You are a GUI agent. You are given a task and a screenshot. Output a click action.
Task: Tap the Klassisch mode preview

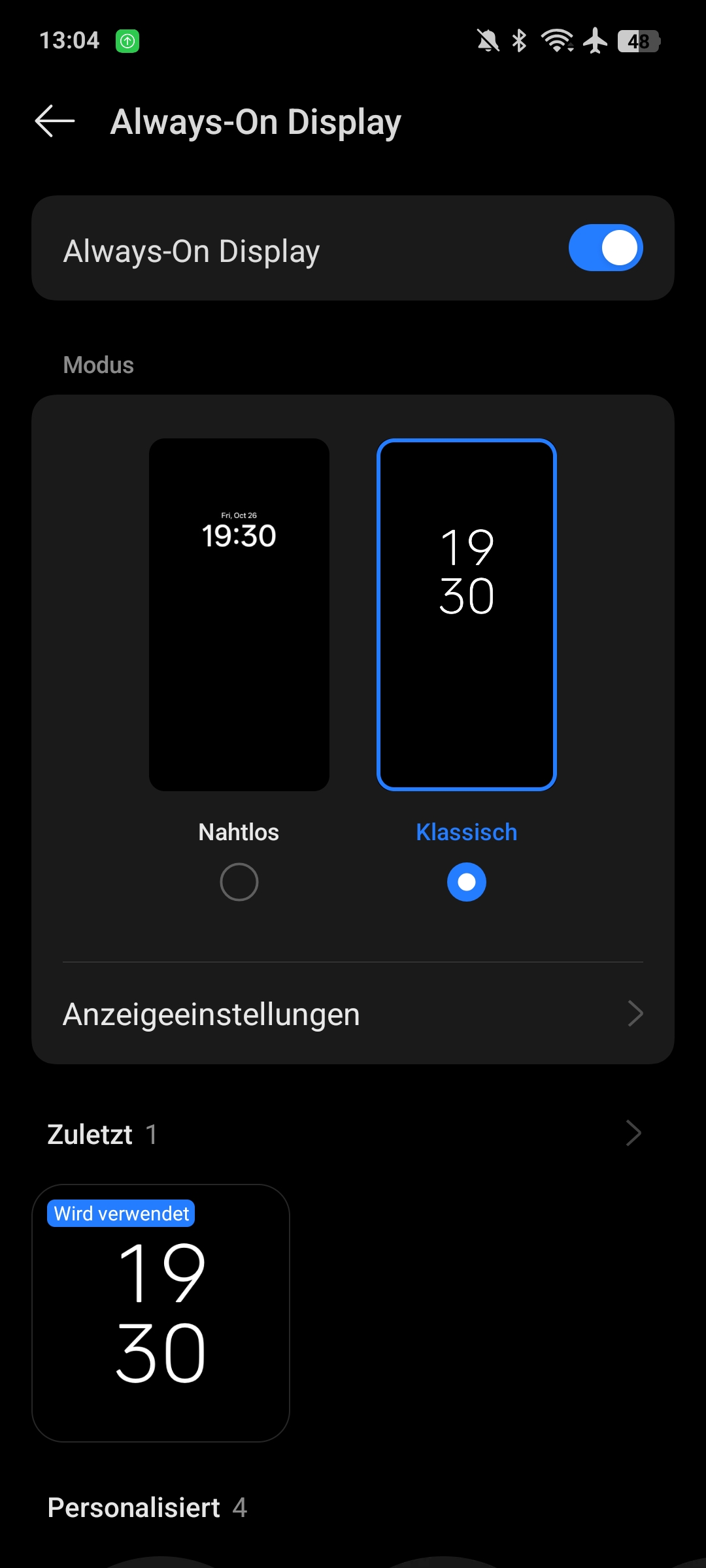[x=467, y=615]
